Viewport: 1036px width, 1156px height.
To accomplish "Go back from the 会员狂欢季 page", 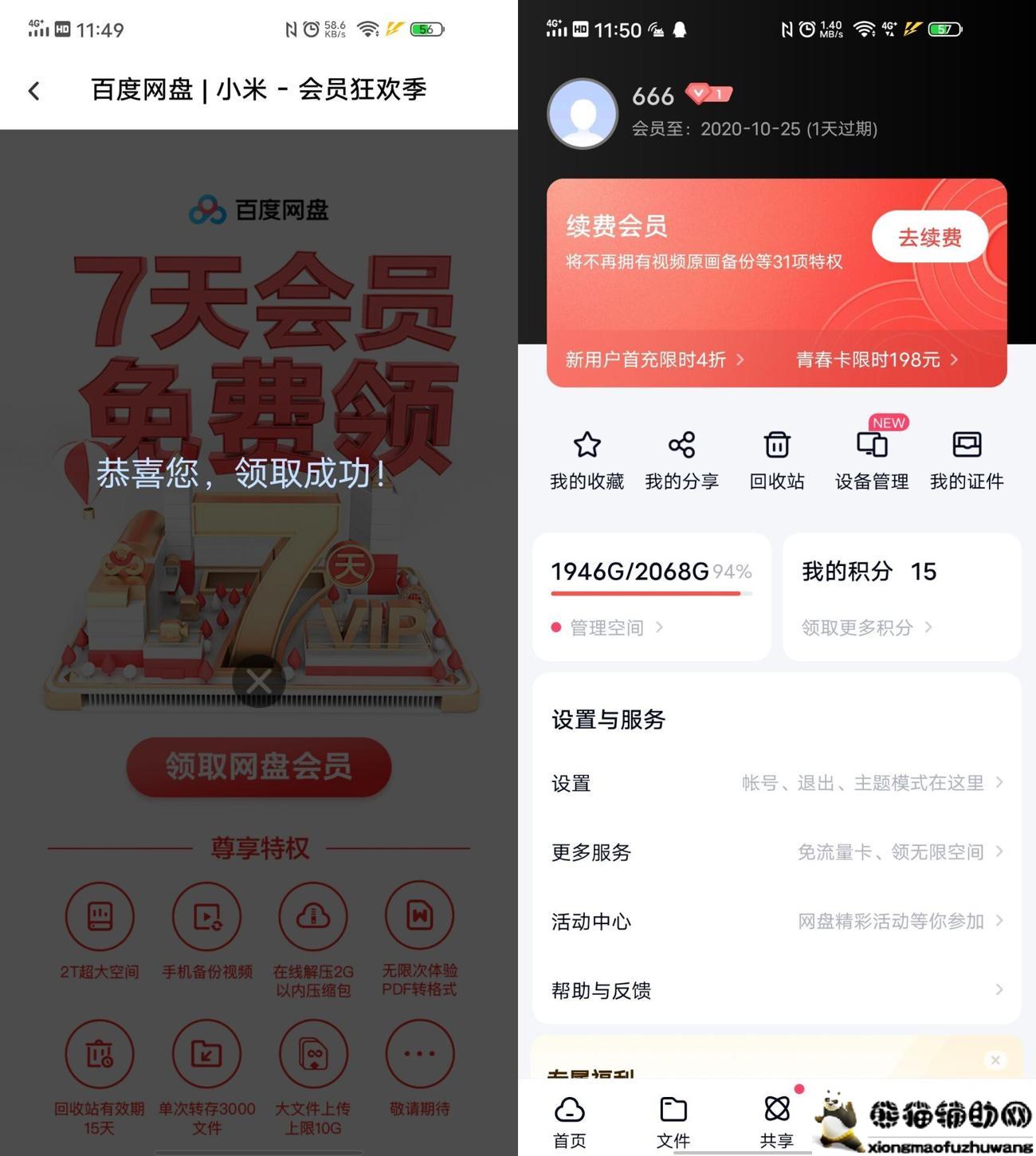I will [x=33, y=91].
